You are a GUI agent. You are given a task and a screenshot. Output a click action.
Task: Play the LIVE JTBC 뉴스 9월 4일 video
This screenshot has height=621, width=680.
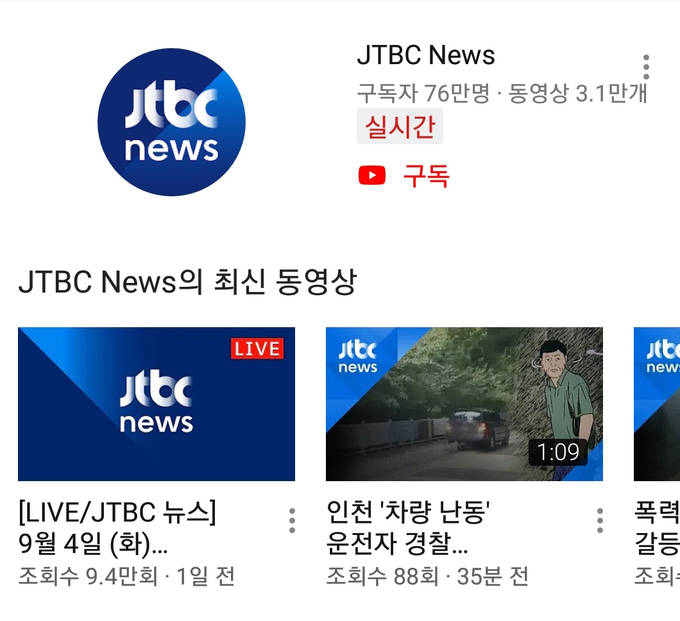tap(156, 404)
